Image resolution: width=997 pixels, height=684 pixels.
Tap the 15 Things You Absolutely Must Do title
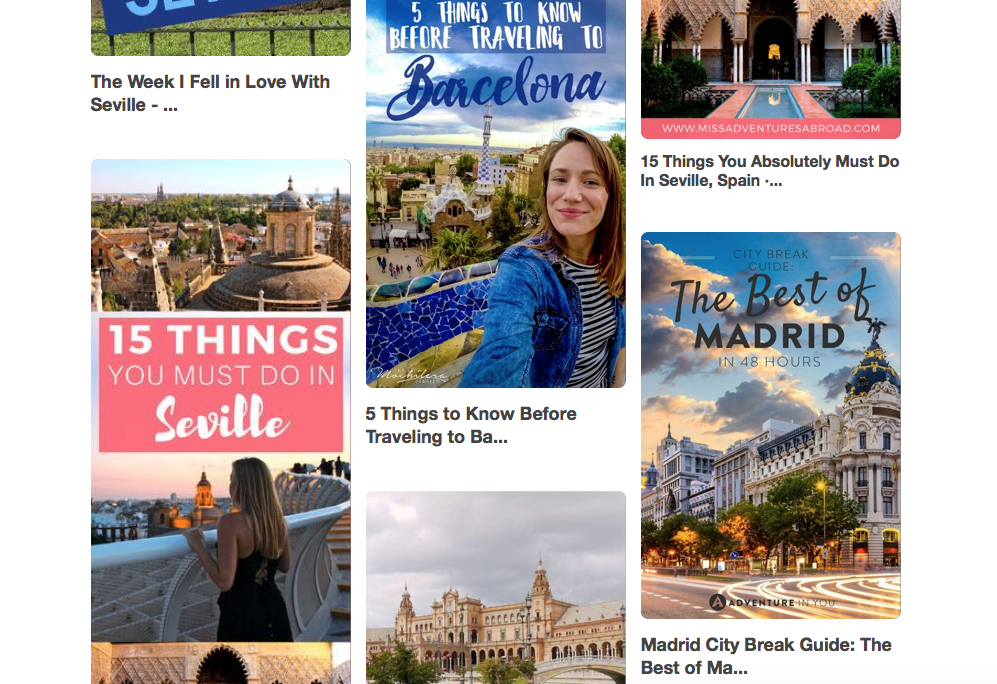pyautogui.click(x=769, y=171)
